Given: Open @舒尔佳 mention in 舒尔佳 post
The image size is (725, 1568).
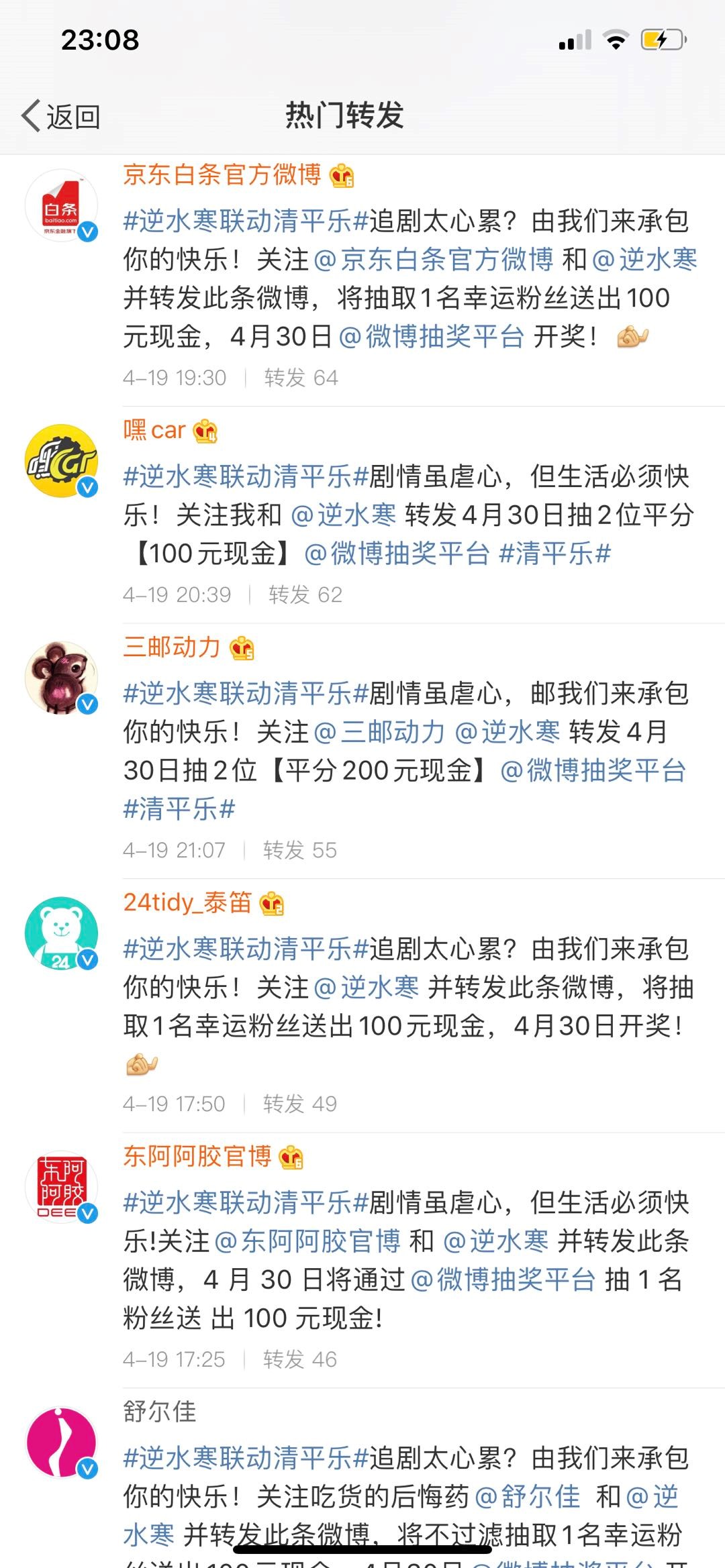Looking at the screenshot, I should 528,1497.
